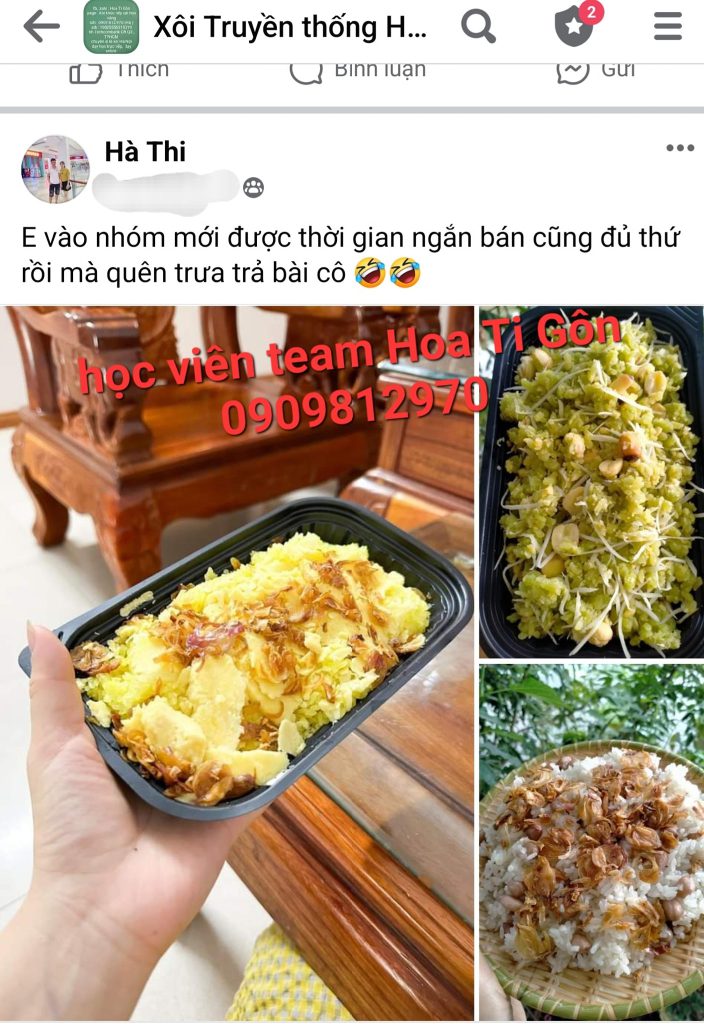The height and width of the screenshot is (1024, 704).
Task: View Hà Thi's profile picture
Action: click(x=55, y=169)
